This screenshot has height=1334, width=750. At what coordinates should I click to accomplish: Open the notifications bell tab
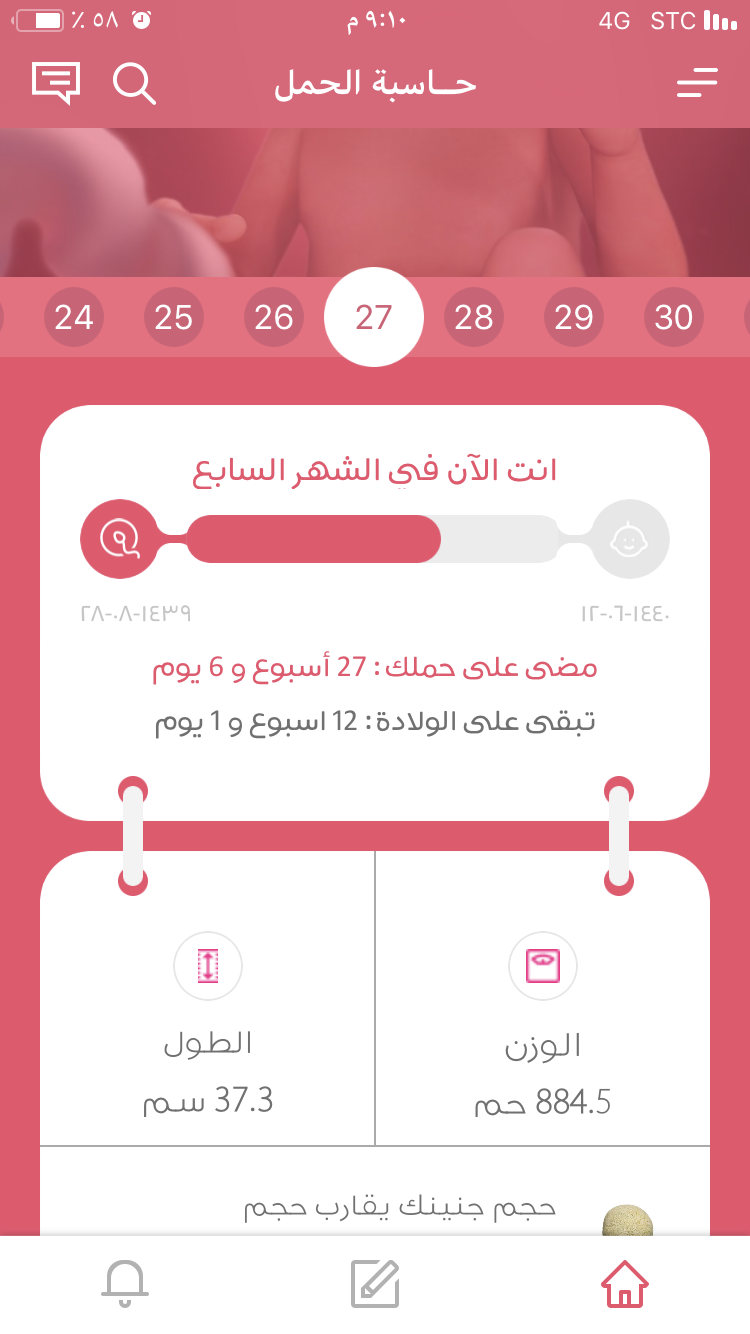[x=126, y=1283]
